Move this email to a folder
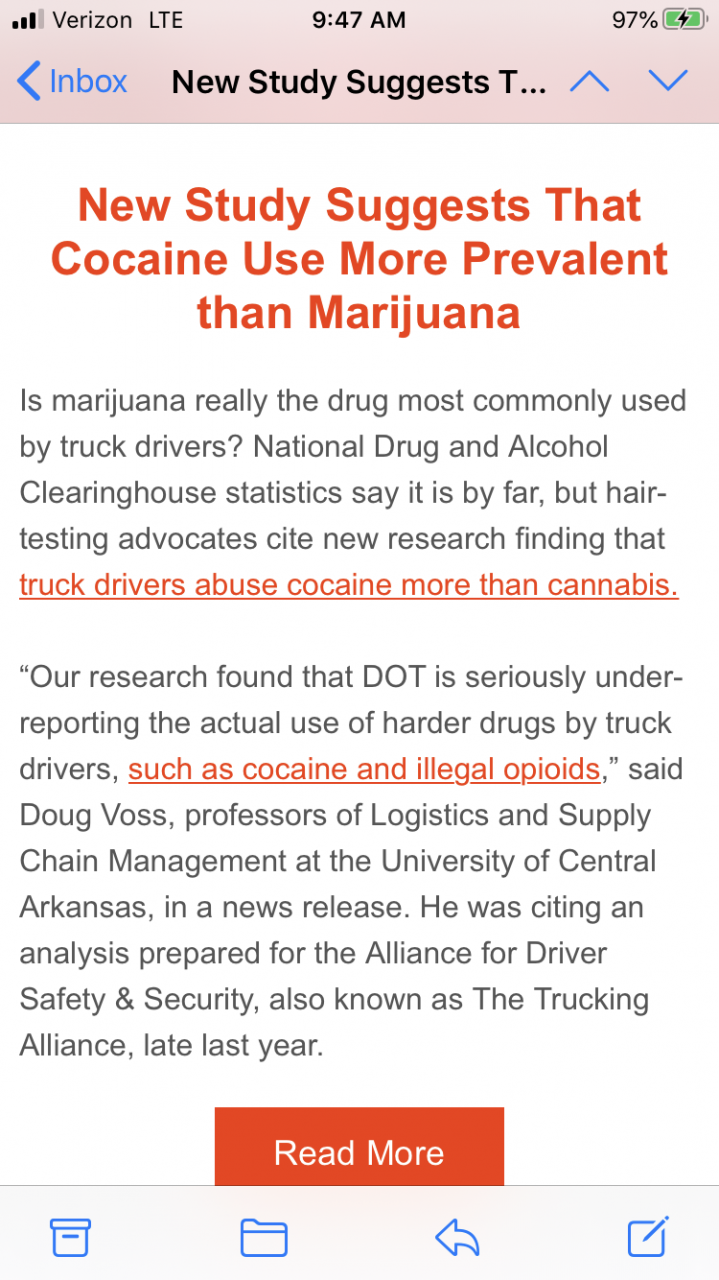 coord(264,1238)
